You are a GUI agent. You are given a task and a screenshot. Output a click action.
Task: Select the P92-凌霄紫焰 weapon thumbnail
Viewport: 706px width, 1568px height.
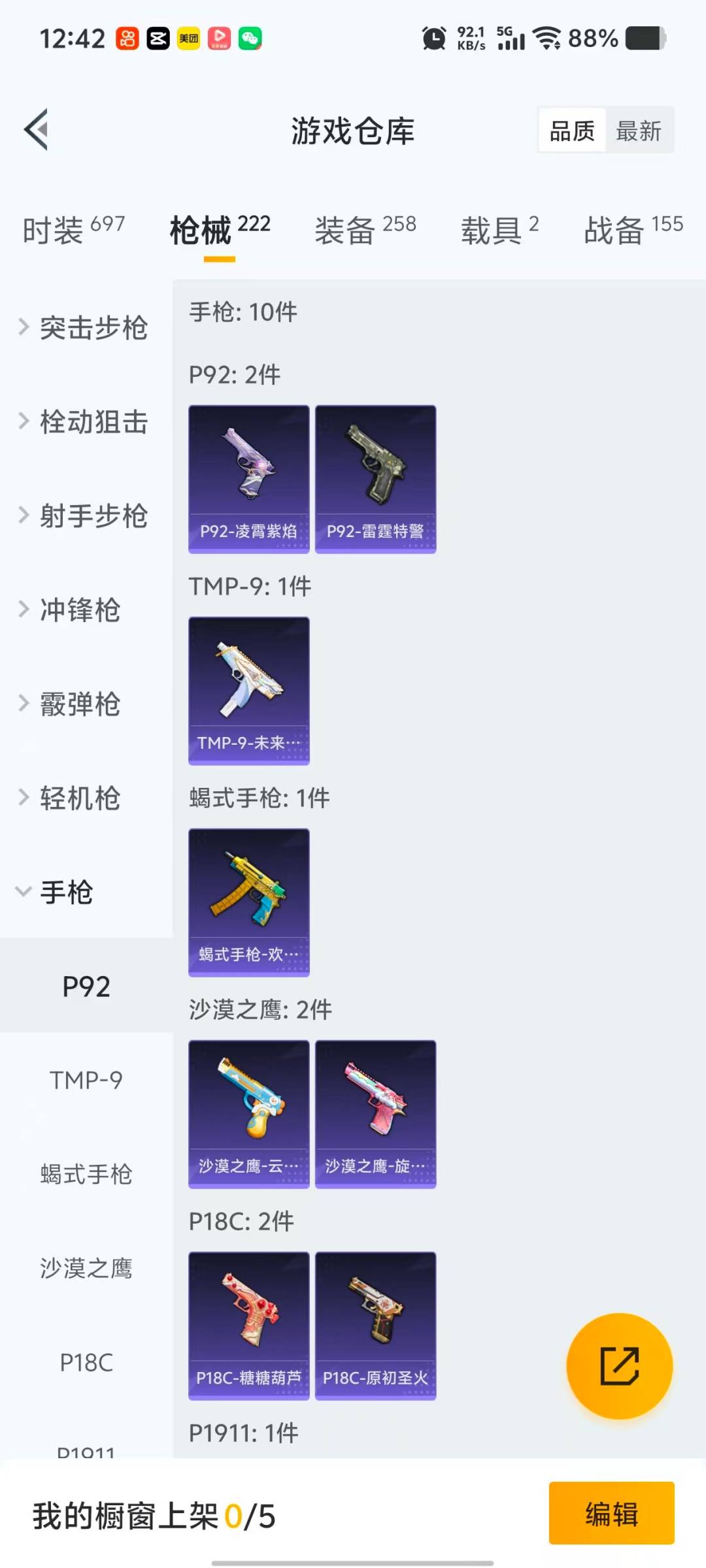249,477
